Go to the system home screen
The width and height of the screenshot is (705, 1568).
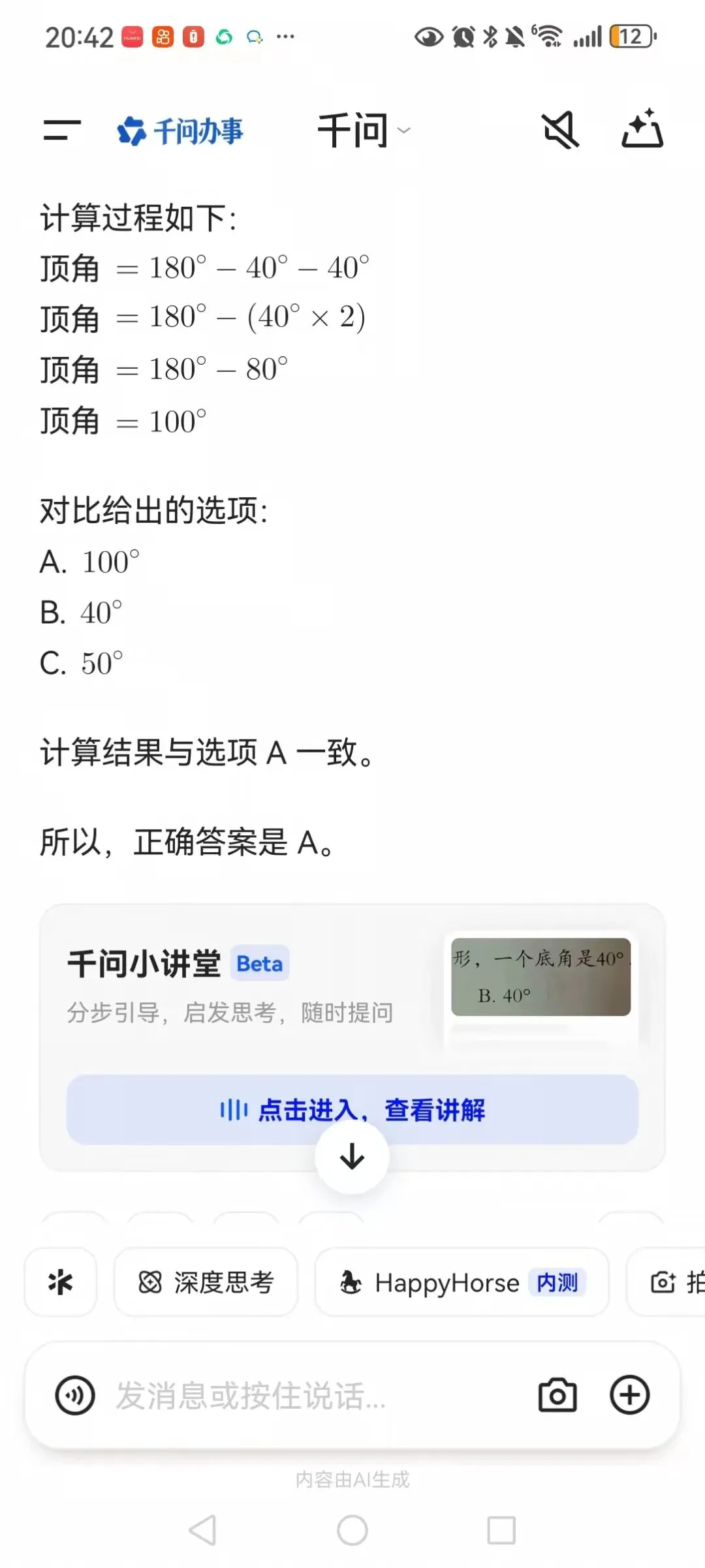[352, 1530]
